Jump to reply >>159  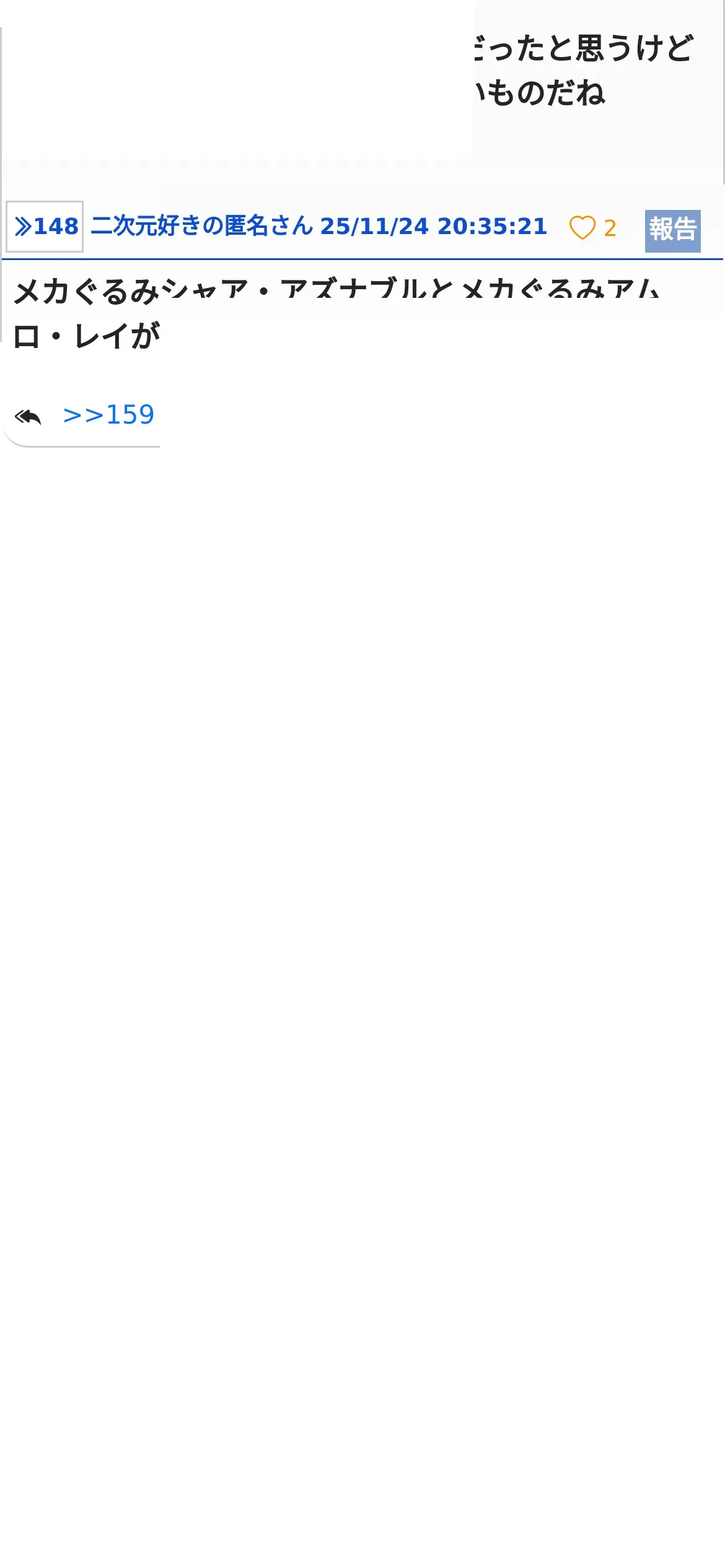coord(108,415)
